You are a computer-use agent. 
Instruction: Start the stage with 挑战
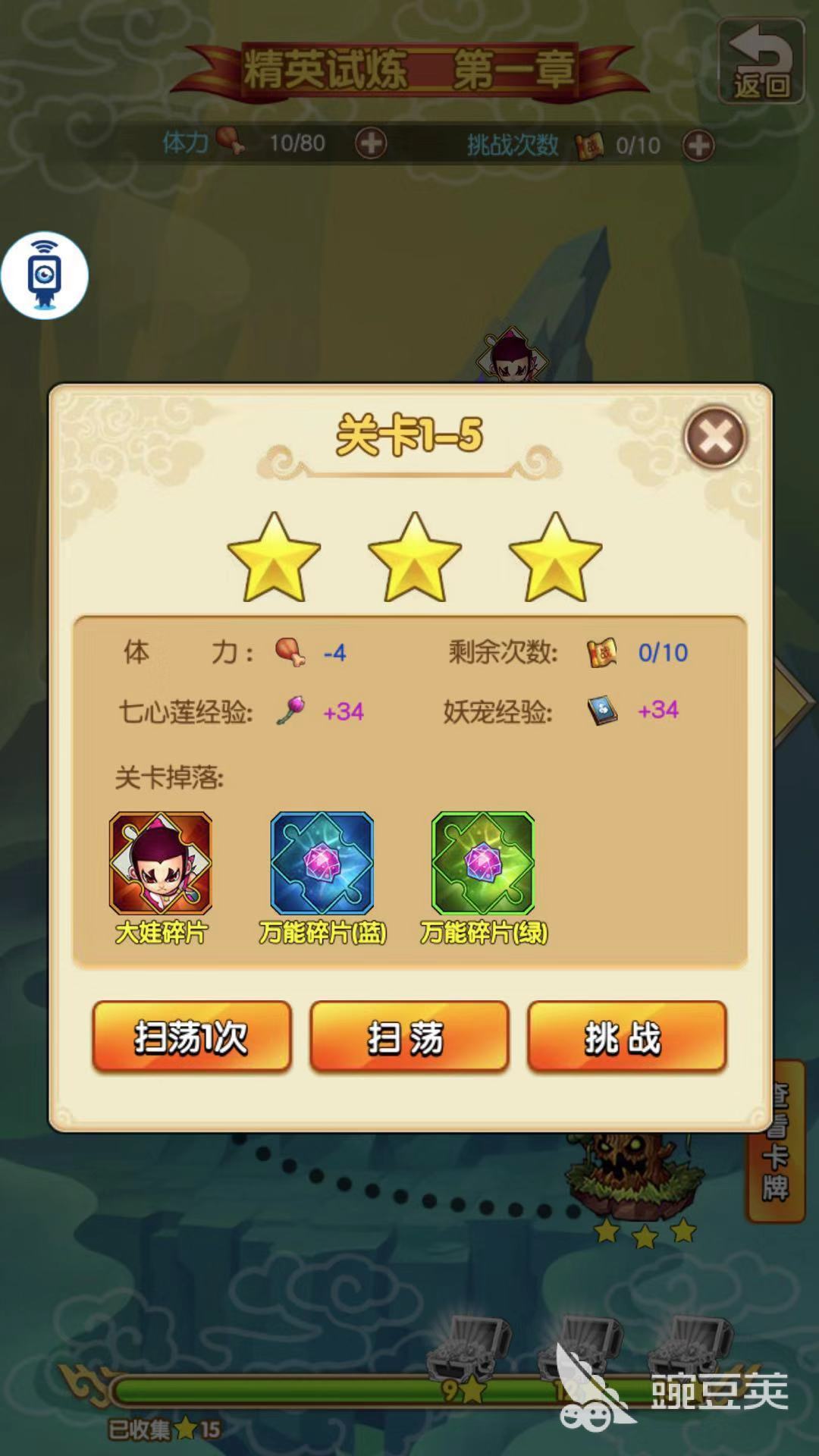pyautogui.click(x=626, y=1037)
